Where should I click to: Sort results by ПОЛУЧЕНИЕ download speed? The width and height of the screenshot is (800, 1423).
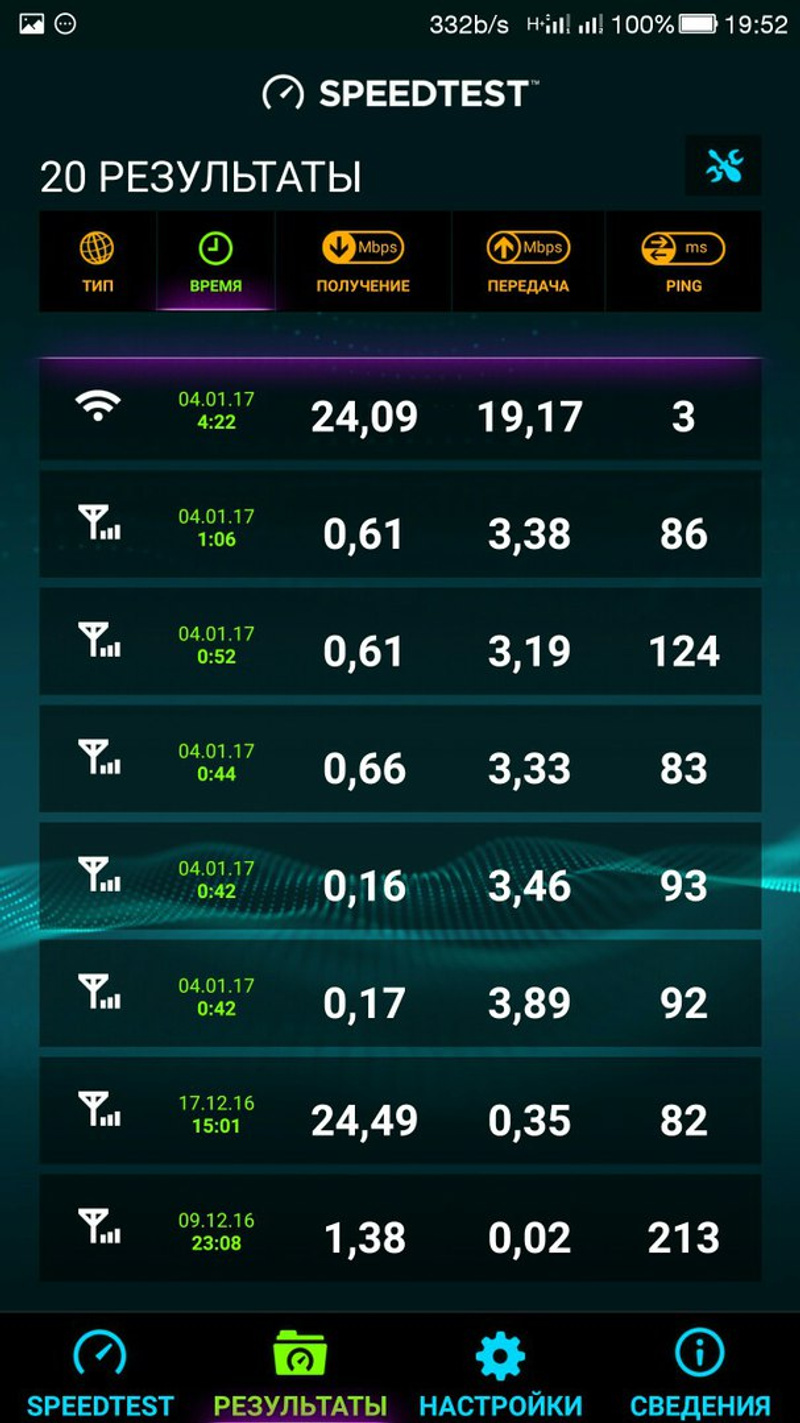[363, 261]
